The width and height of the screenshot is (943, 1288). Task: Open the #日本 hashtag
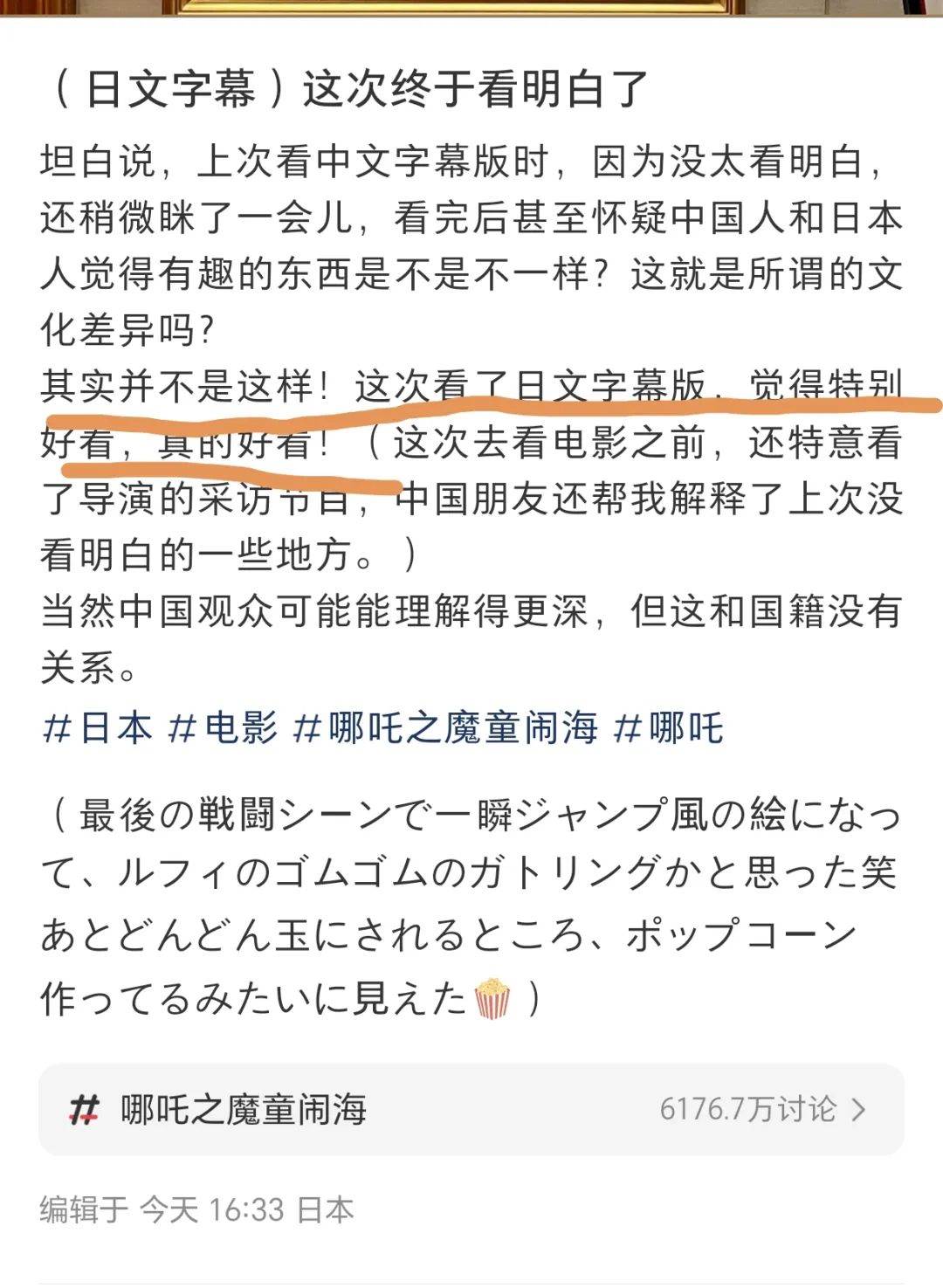coord(97,727)
